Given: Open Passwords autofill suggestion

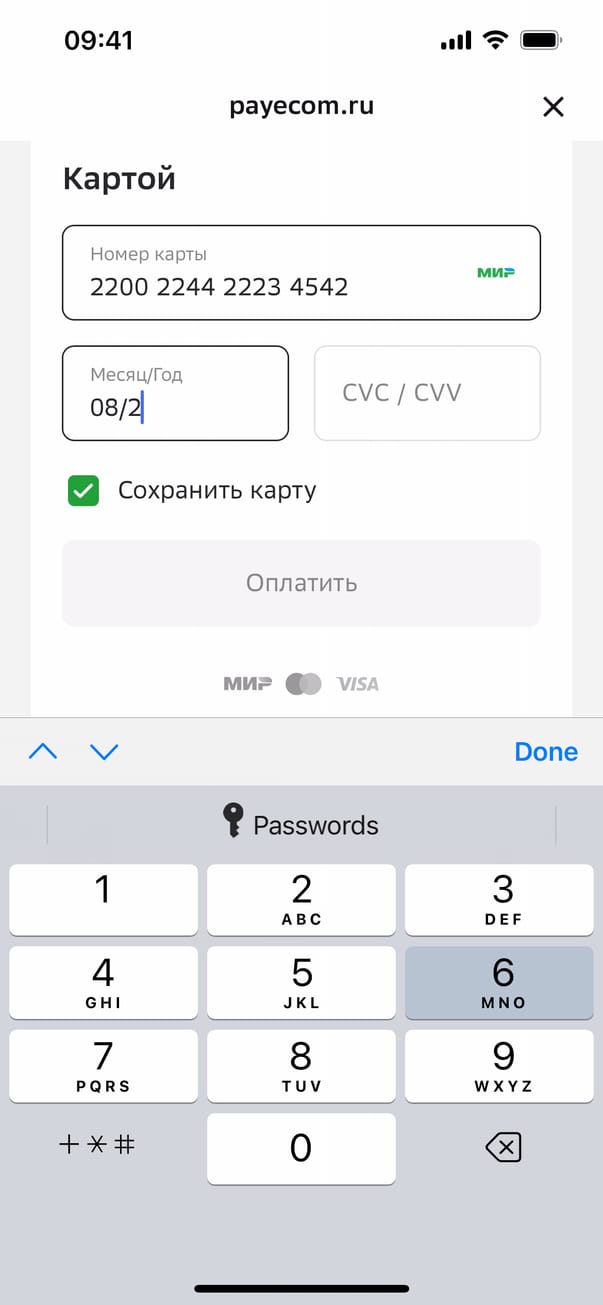Looking at the screenshot, I should 301,825.
